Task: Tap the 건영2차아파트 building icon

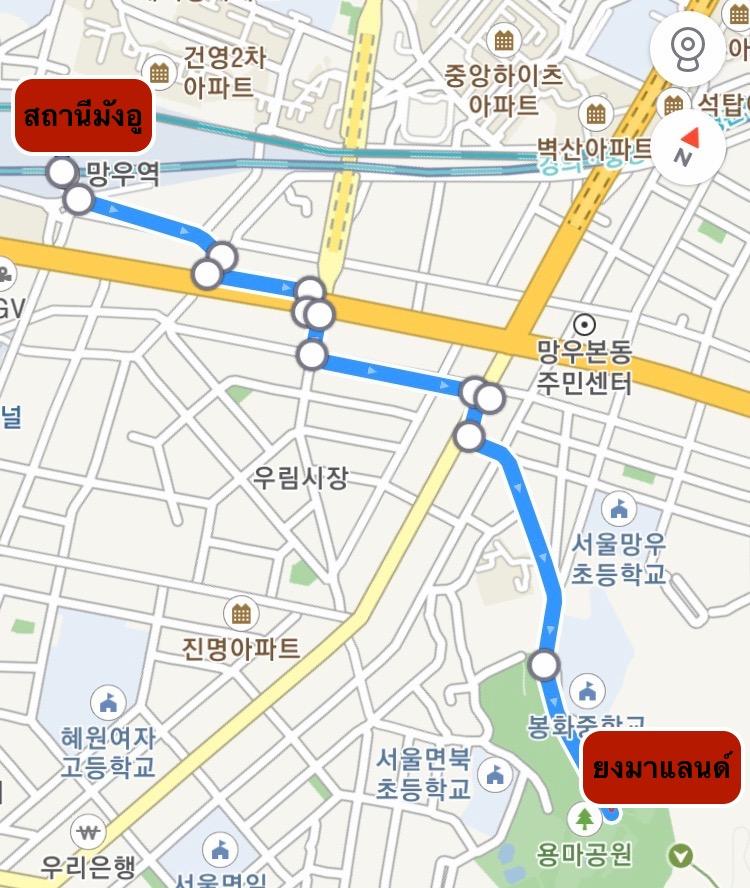Action: 158,72
